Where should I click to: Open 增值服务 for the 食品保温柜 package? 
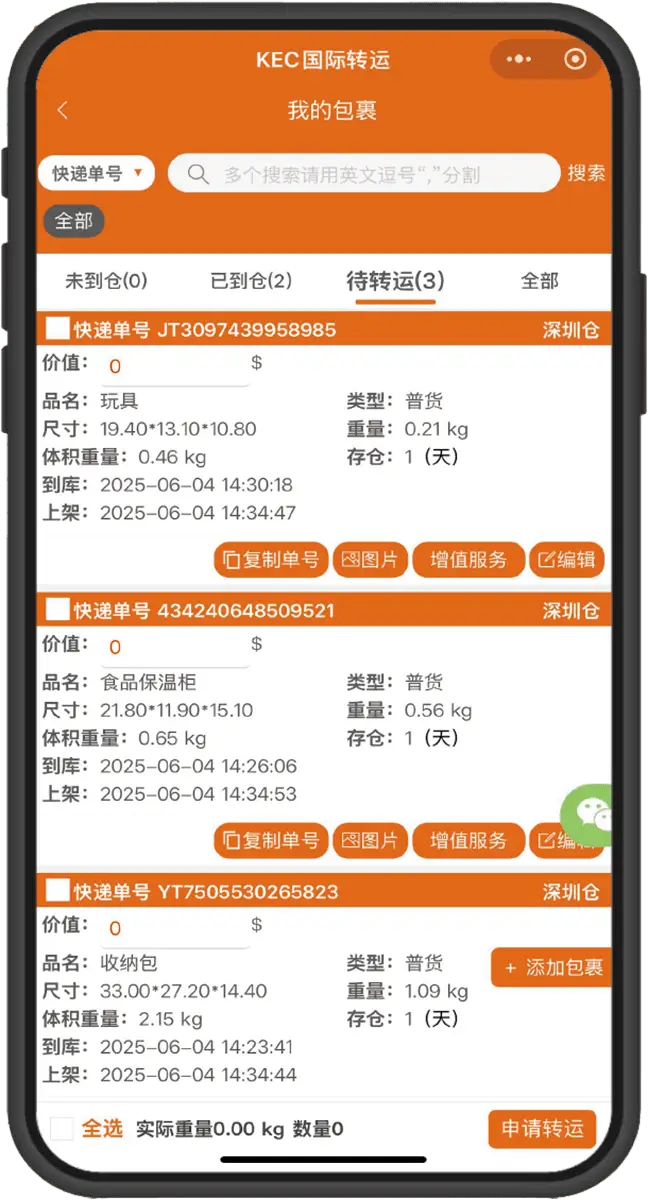[x=468, y=841]
